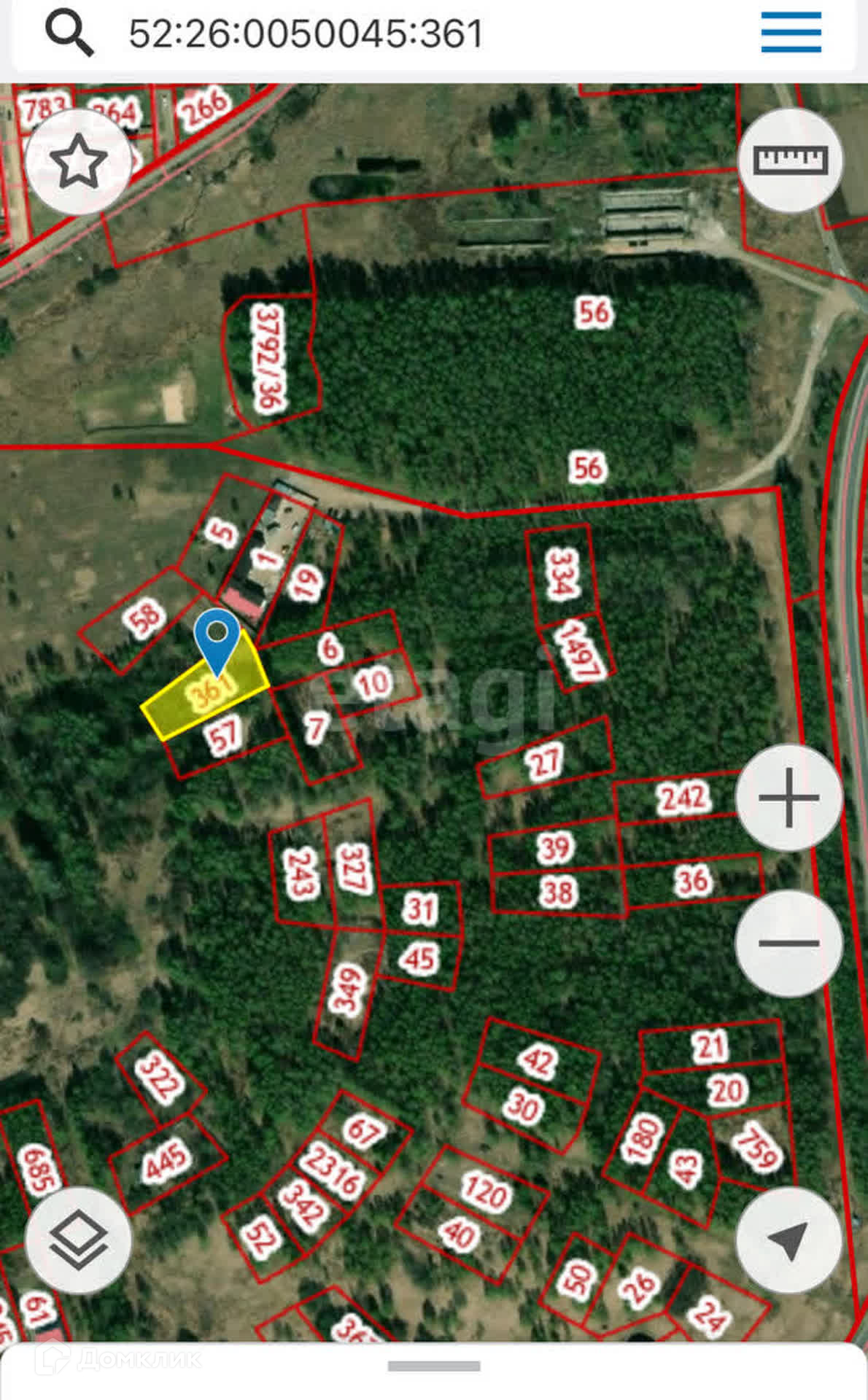
Task: Tap the bottom sheet drag handle
Action: (434, 1366)
